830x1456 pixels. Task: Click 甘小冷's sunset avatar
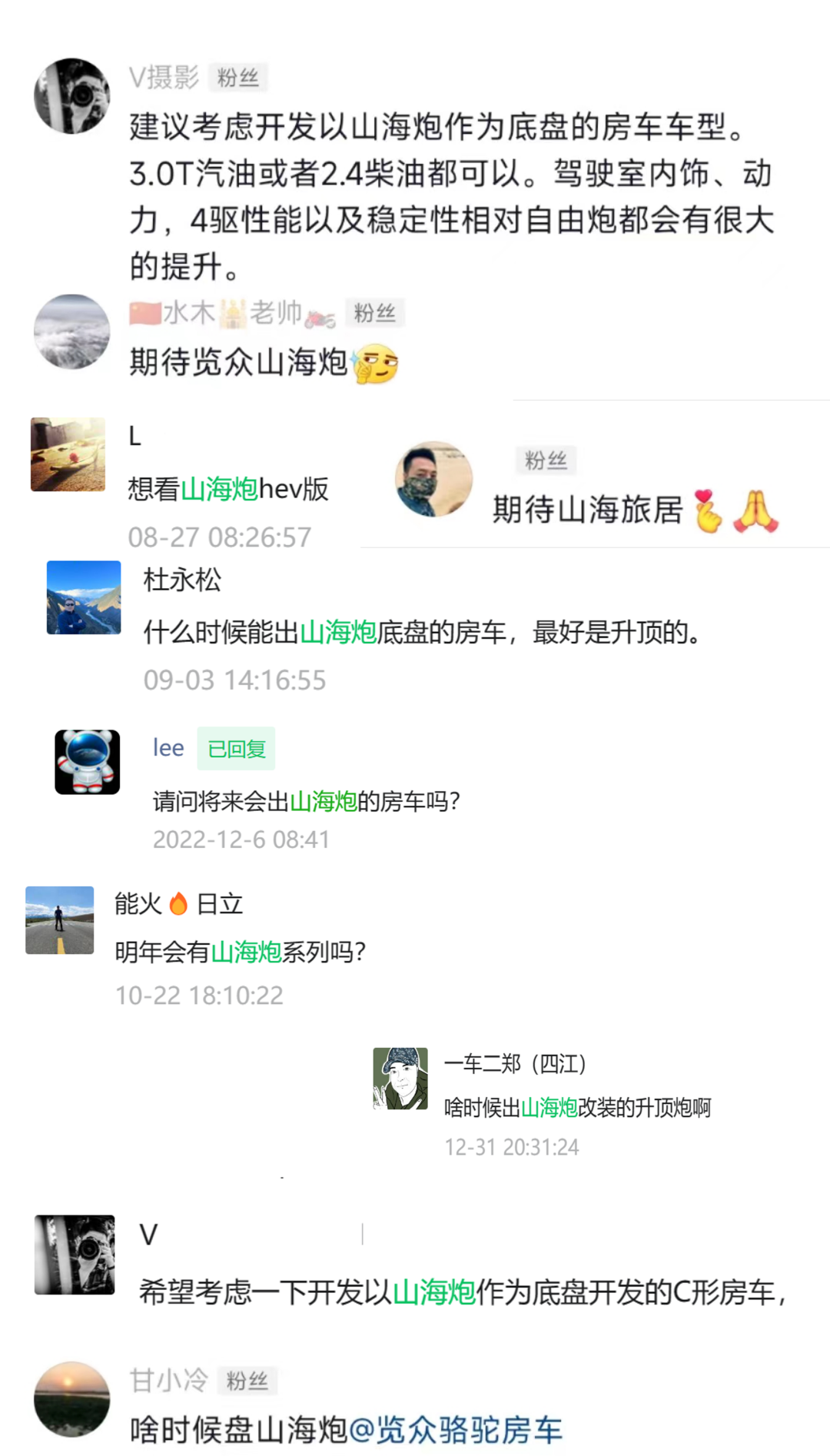[71, 1399]
